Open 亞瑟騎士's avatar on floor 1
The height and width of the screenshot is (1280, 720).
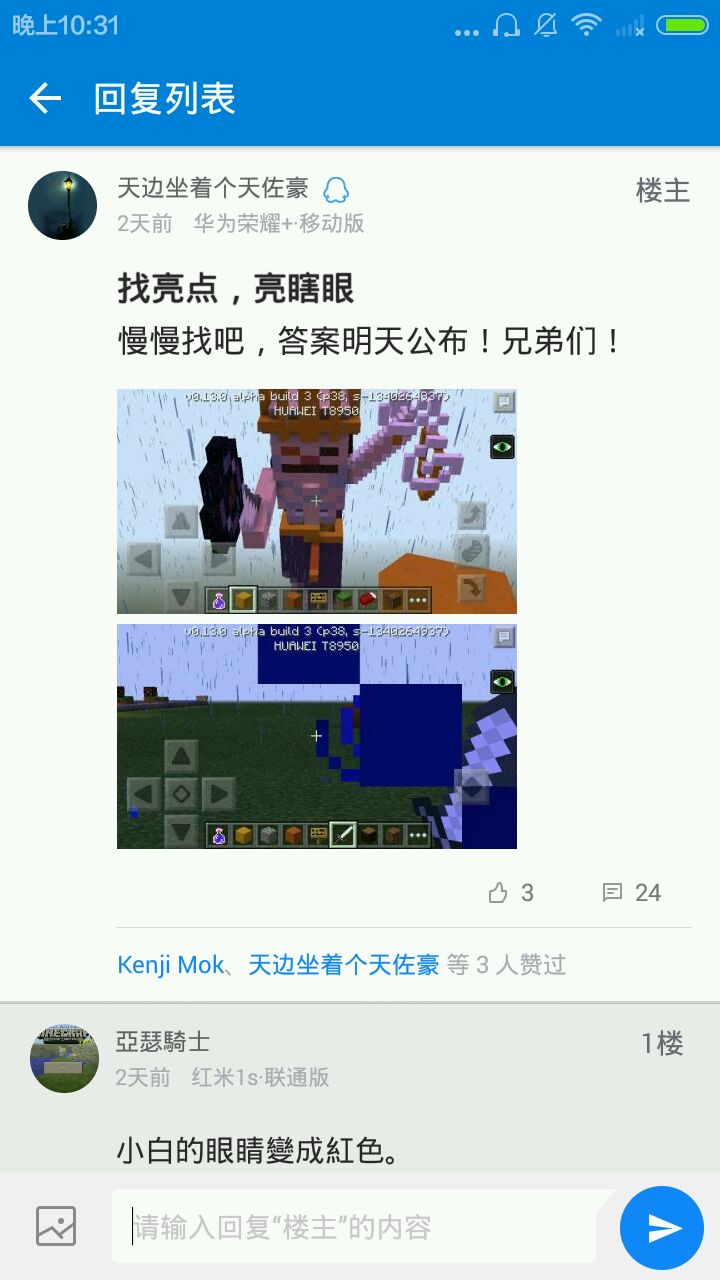pos(64,1058)
